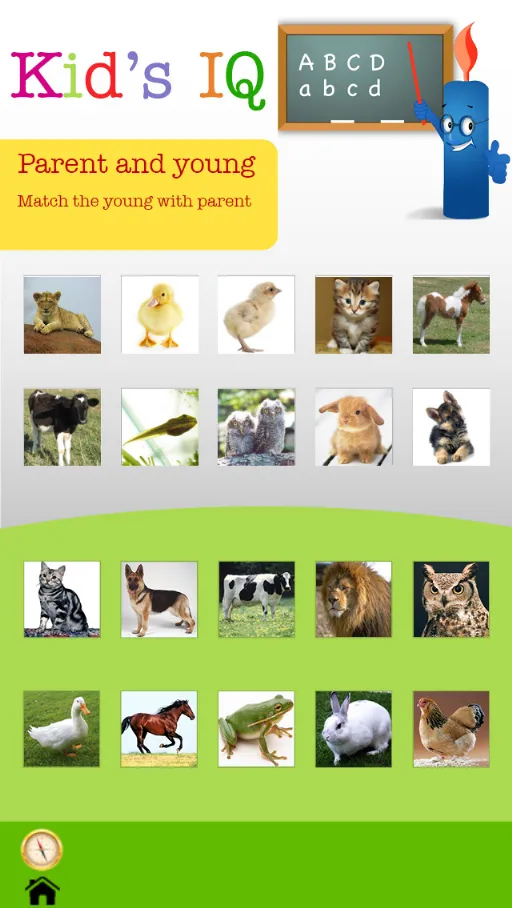Tap the adult lion picture
Image resolution: width=512 pixels, height=908 pixels.
pos(353,599)
